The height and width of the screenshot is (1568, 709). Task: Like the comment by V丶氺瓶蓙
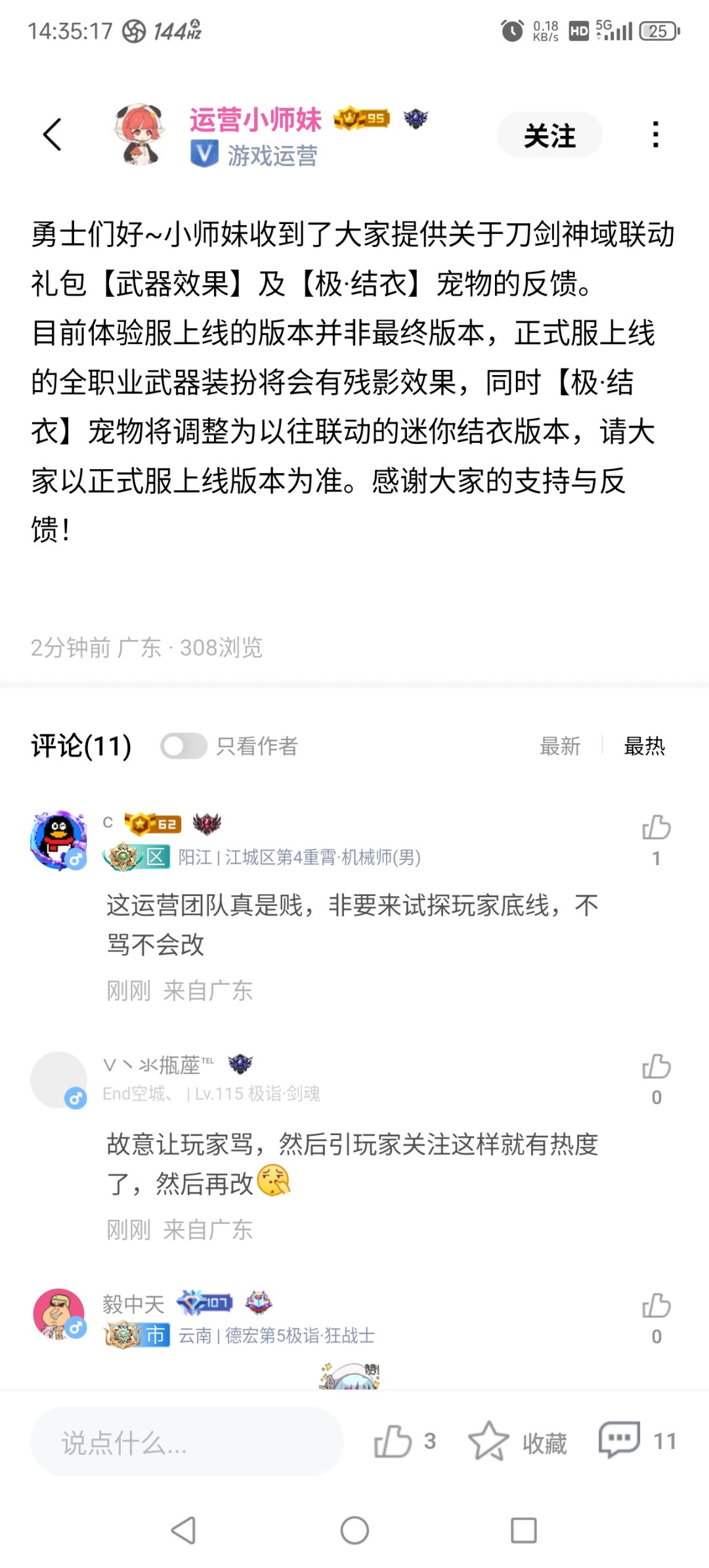(x=656, y=1067)
